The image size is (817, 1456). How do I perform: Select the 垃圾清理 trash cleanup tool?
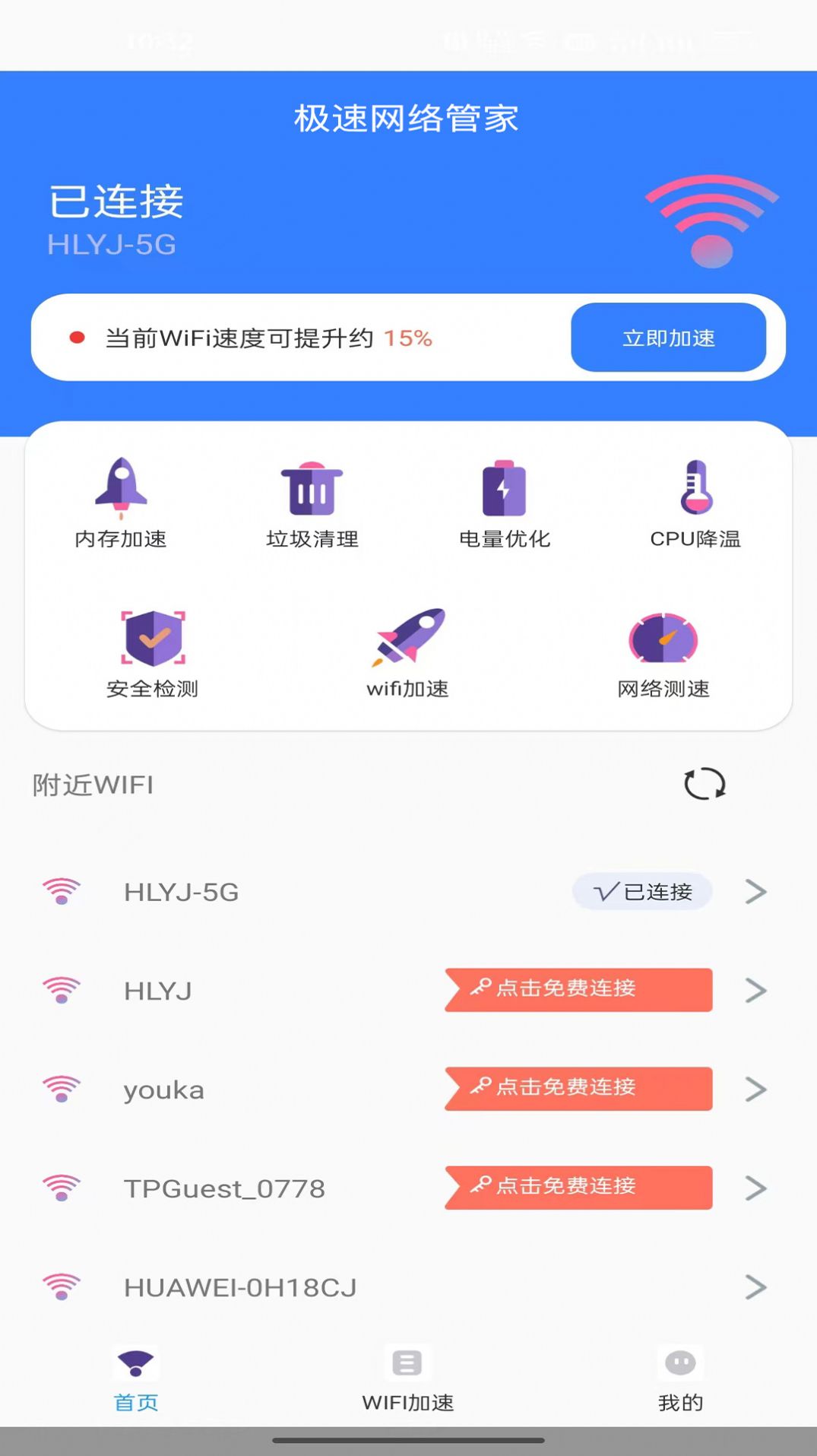[x=312, y=502]
